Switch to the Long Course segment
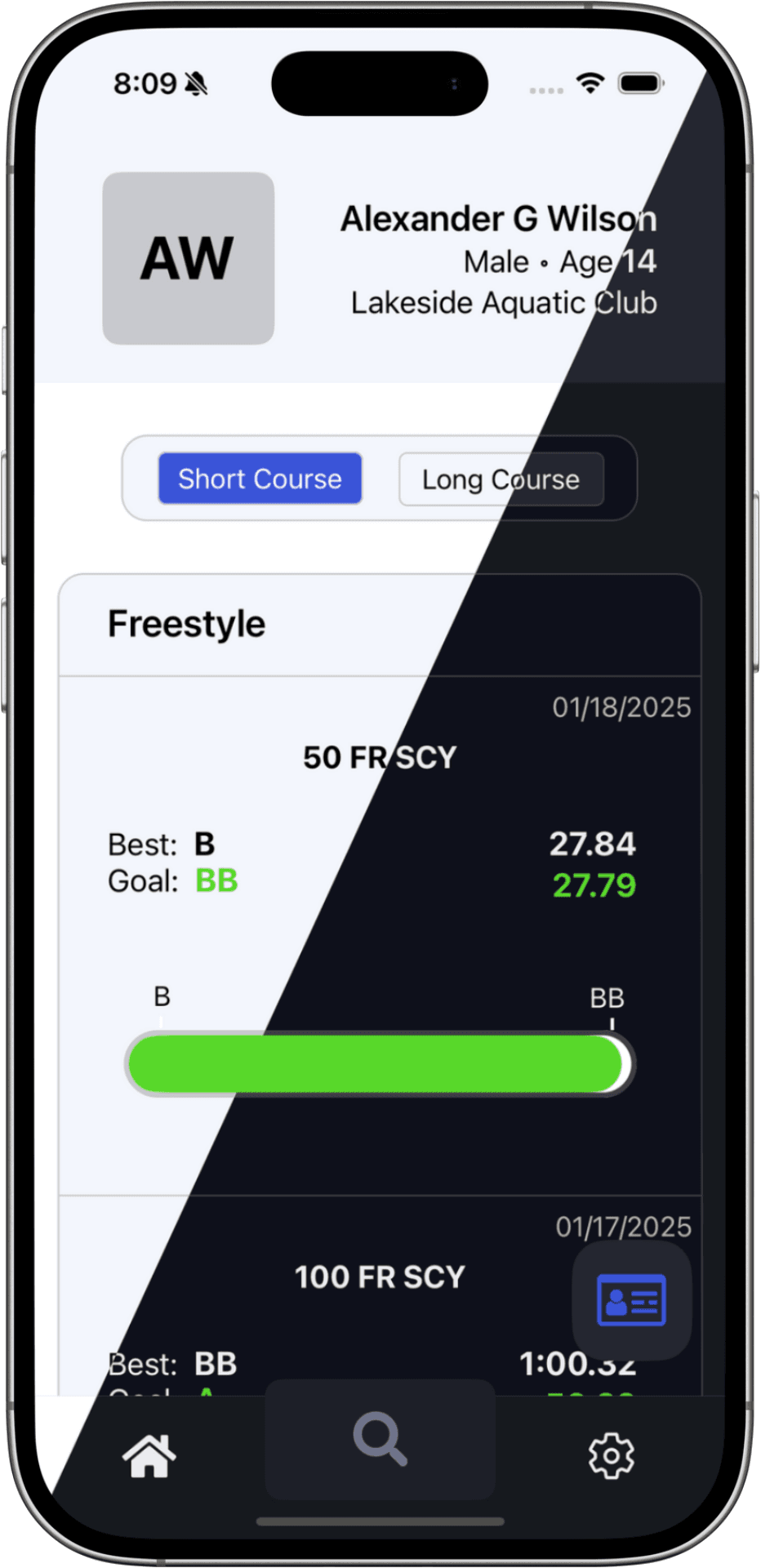This screenshot has height=1568, width=761. pos(501,479)
